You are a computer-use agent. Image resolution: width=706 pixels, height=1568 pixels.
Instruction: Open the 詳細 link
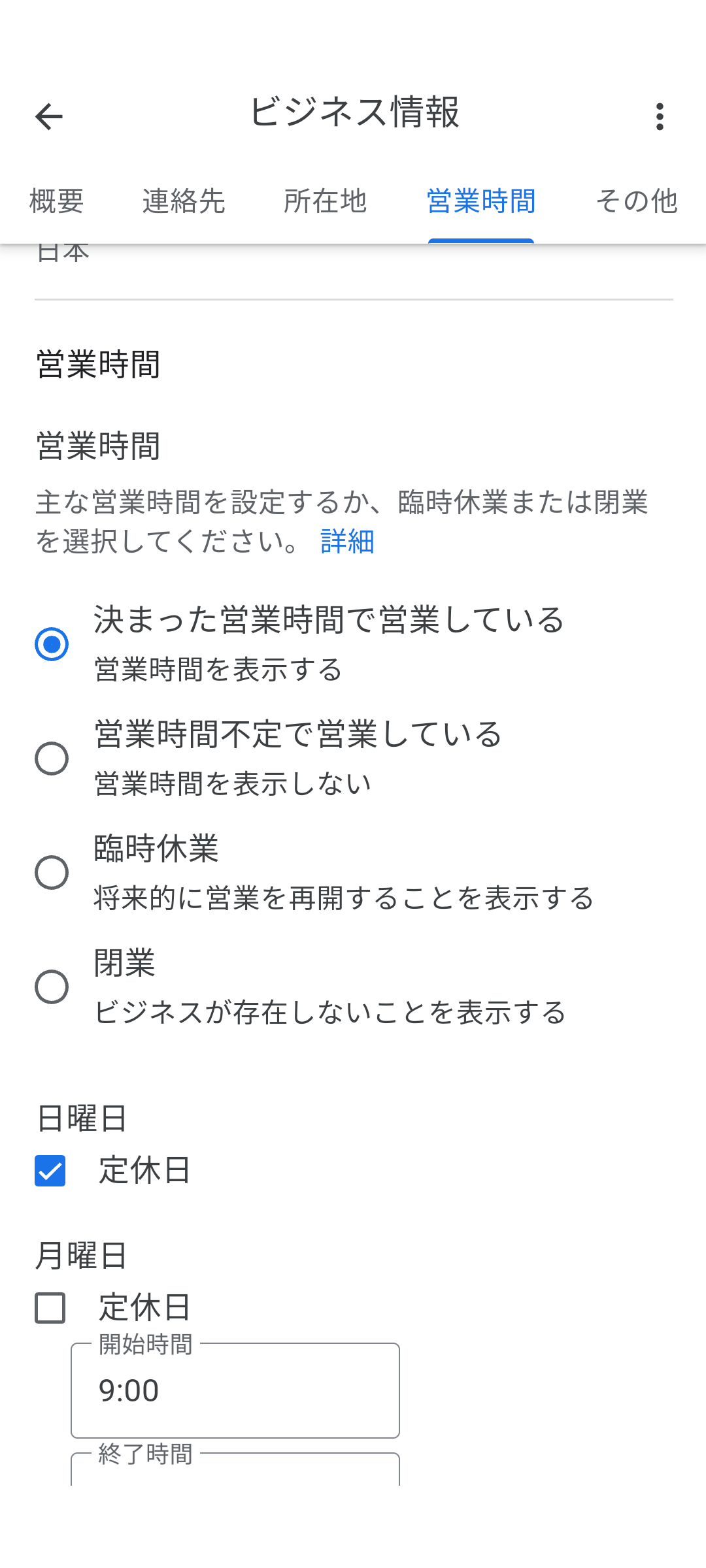[347, 542]
